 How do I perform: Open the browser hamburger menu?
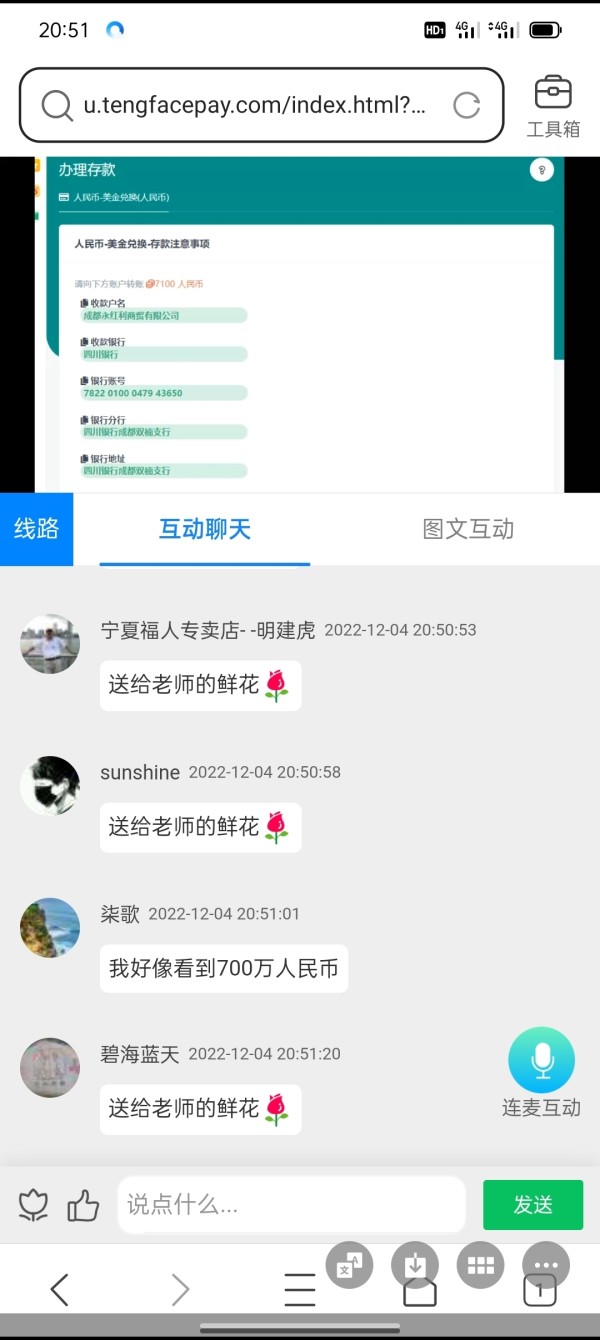300,1290
